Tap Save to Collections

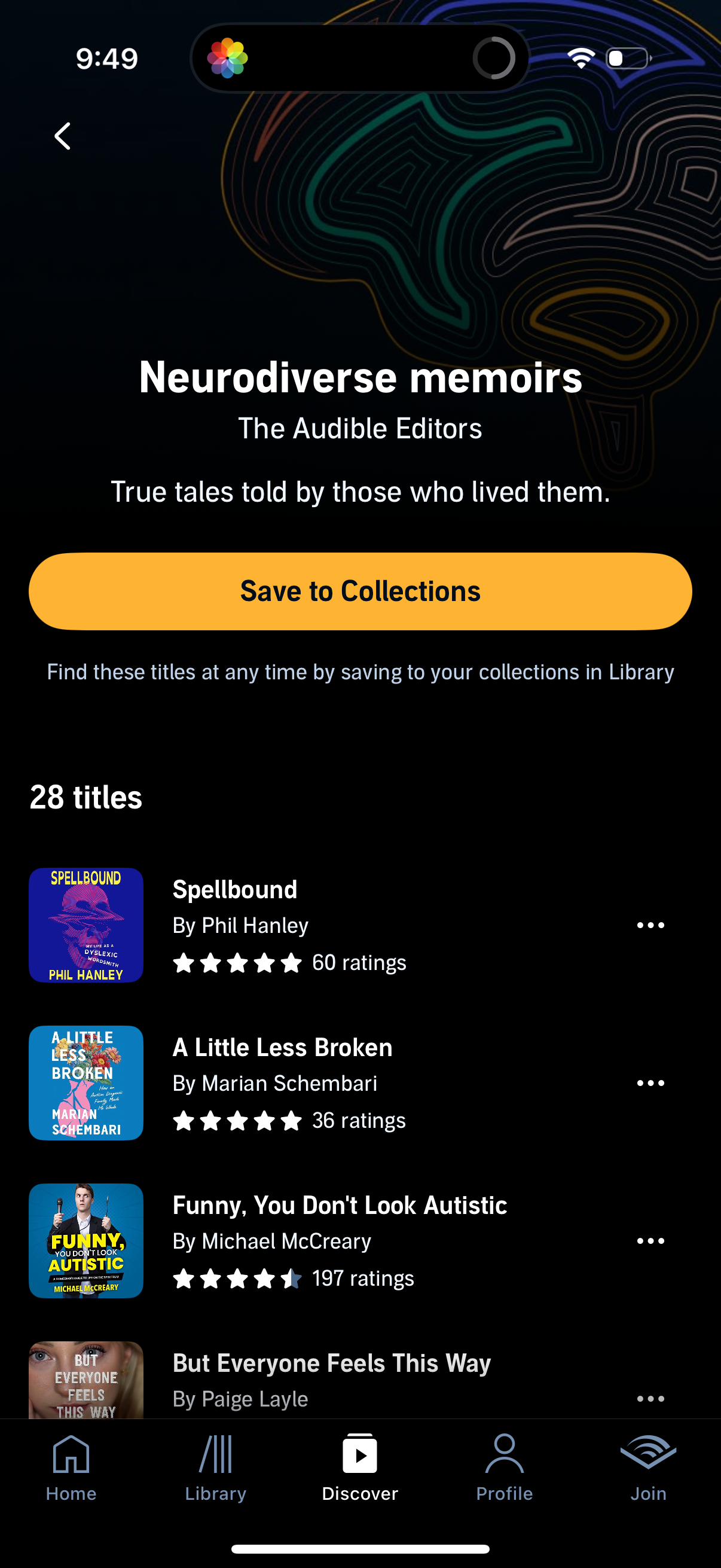coord(360,590)
